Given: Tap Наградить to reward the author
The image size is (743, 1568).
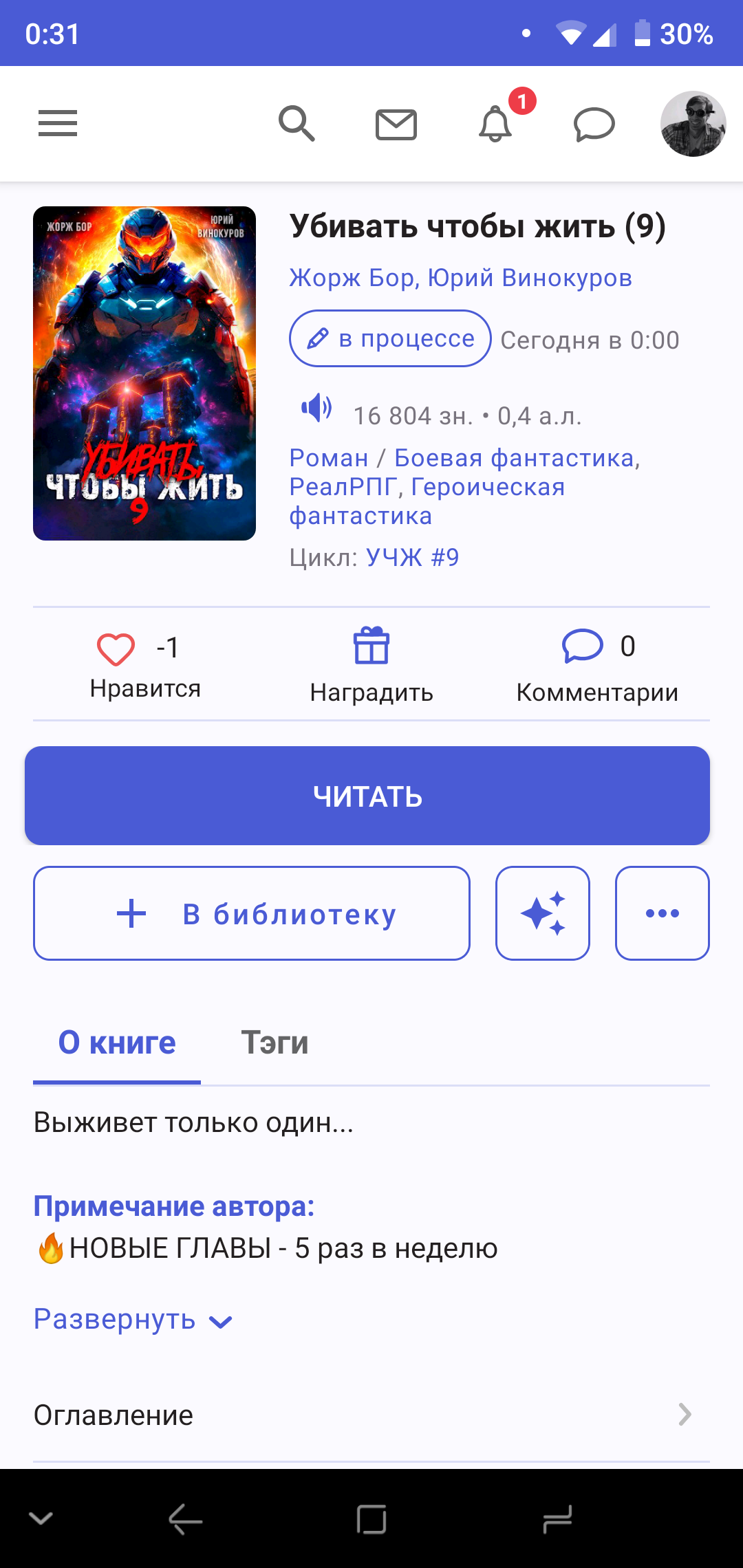Looking at the screenshot, I should tap(371, 665).
